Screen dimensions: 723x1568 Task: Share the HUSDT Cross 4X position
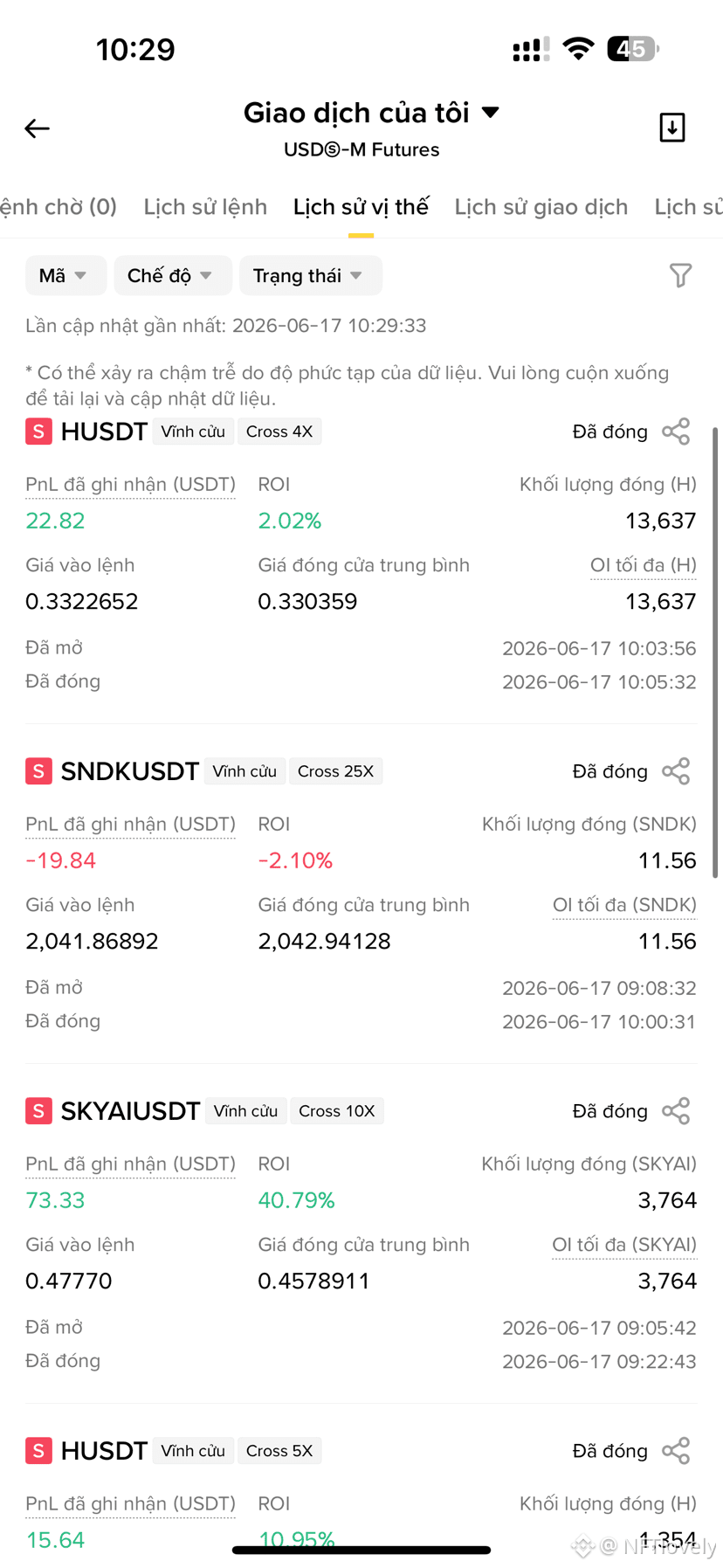(676, 432)
